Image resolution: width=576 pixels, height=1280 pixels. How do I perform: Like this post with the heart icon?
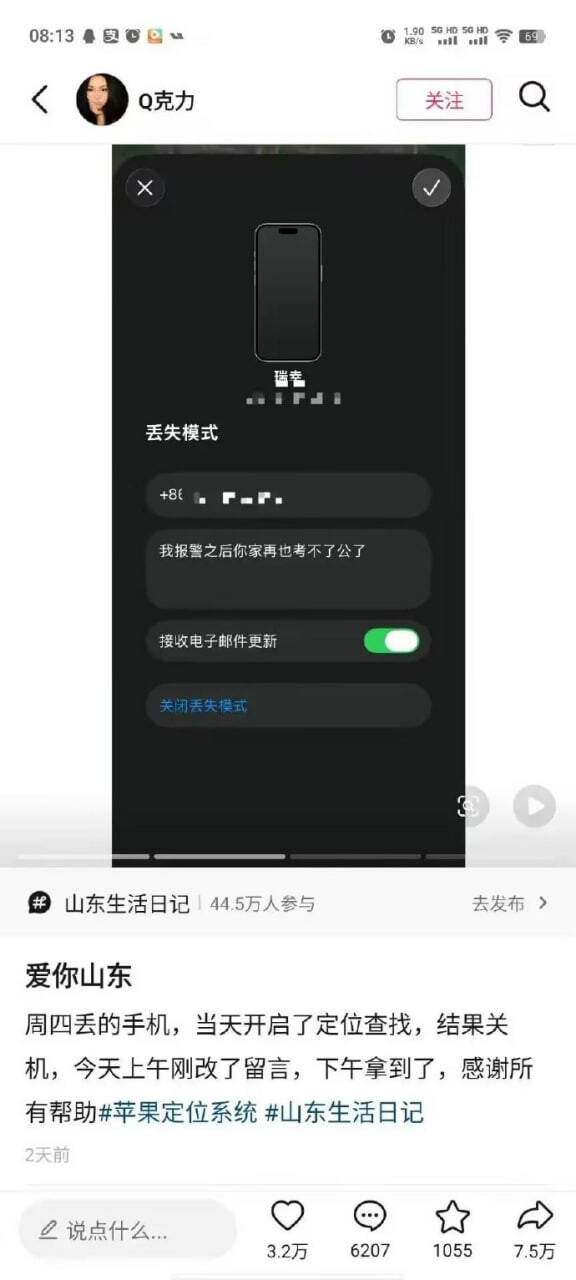pos(287,1229)
